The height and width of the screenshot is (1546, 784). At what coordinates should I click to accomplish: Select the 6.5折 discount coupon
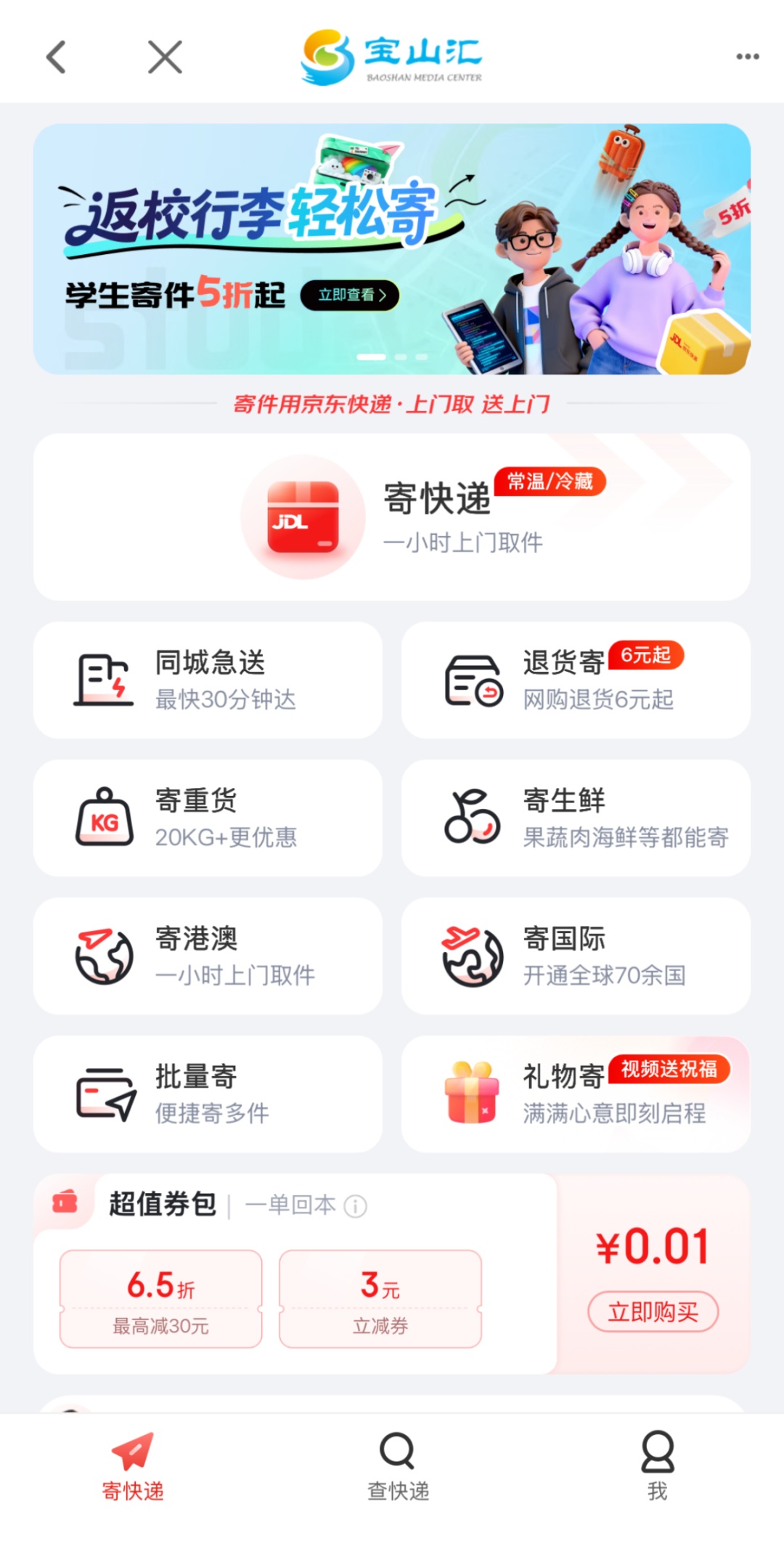pyautogui.click(x=160, y=1298)
